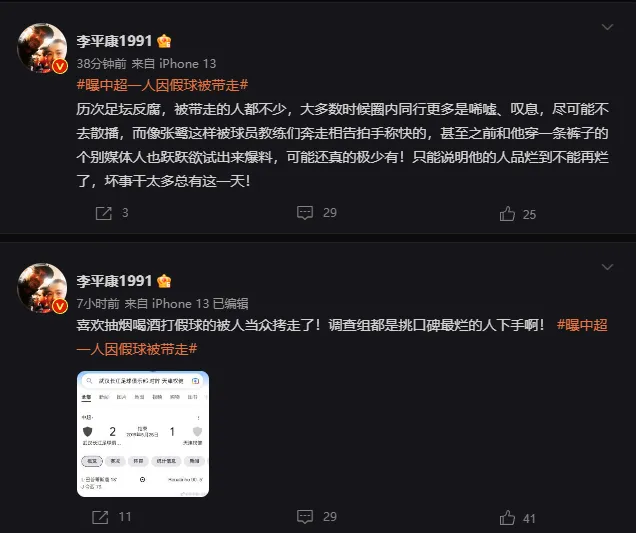The width and height of the screenshot is (636, 533).
Task: Open 李平康1991's username on the 7小时前 post
Action: pyautogui.click(x=115, y=281)
